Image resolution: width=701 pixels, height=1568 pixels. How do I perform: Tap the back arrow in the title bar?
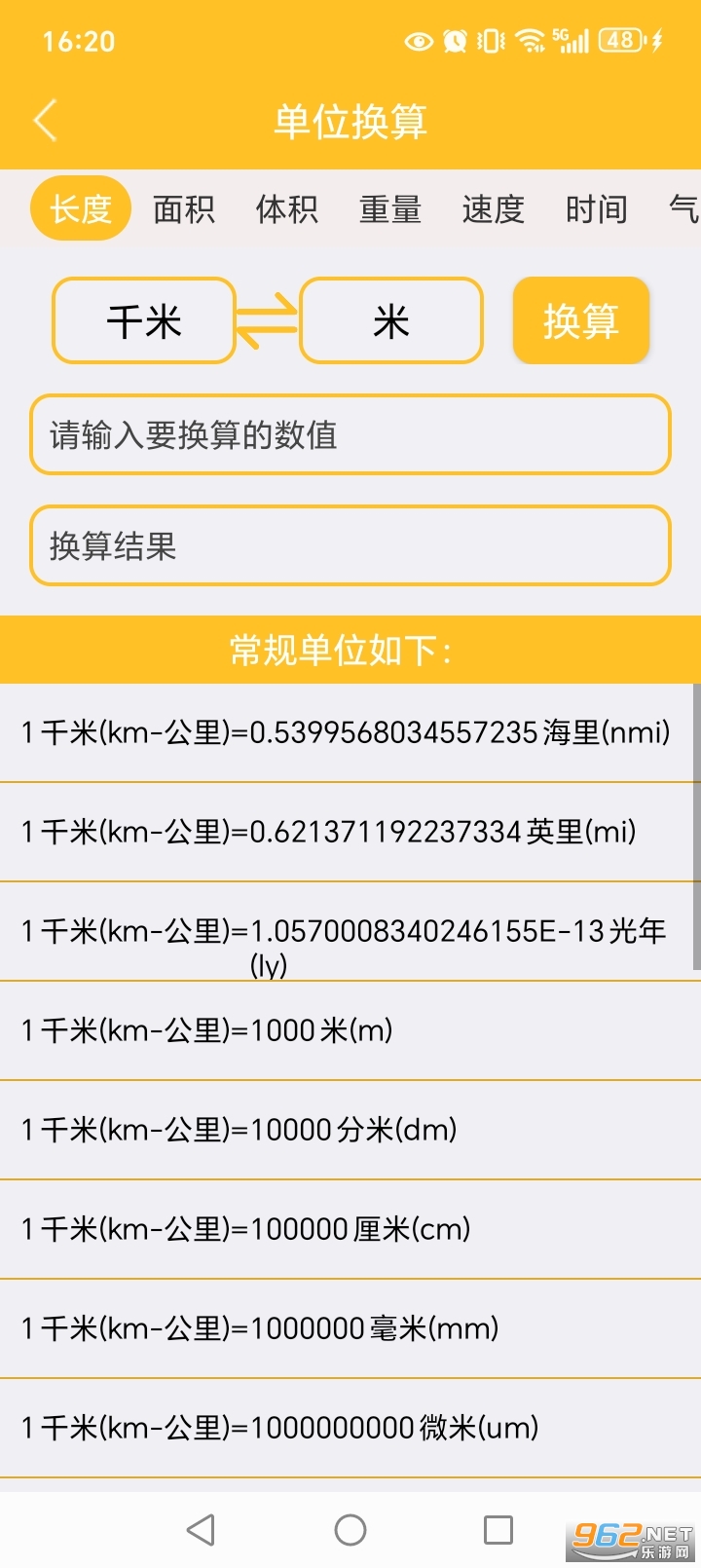click(x=45, y=119)
